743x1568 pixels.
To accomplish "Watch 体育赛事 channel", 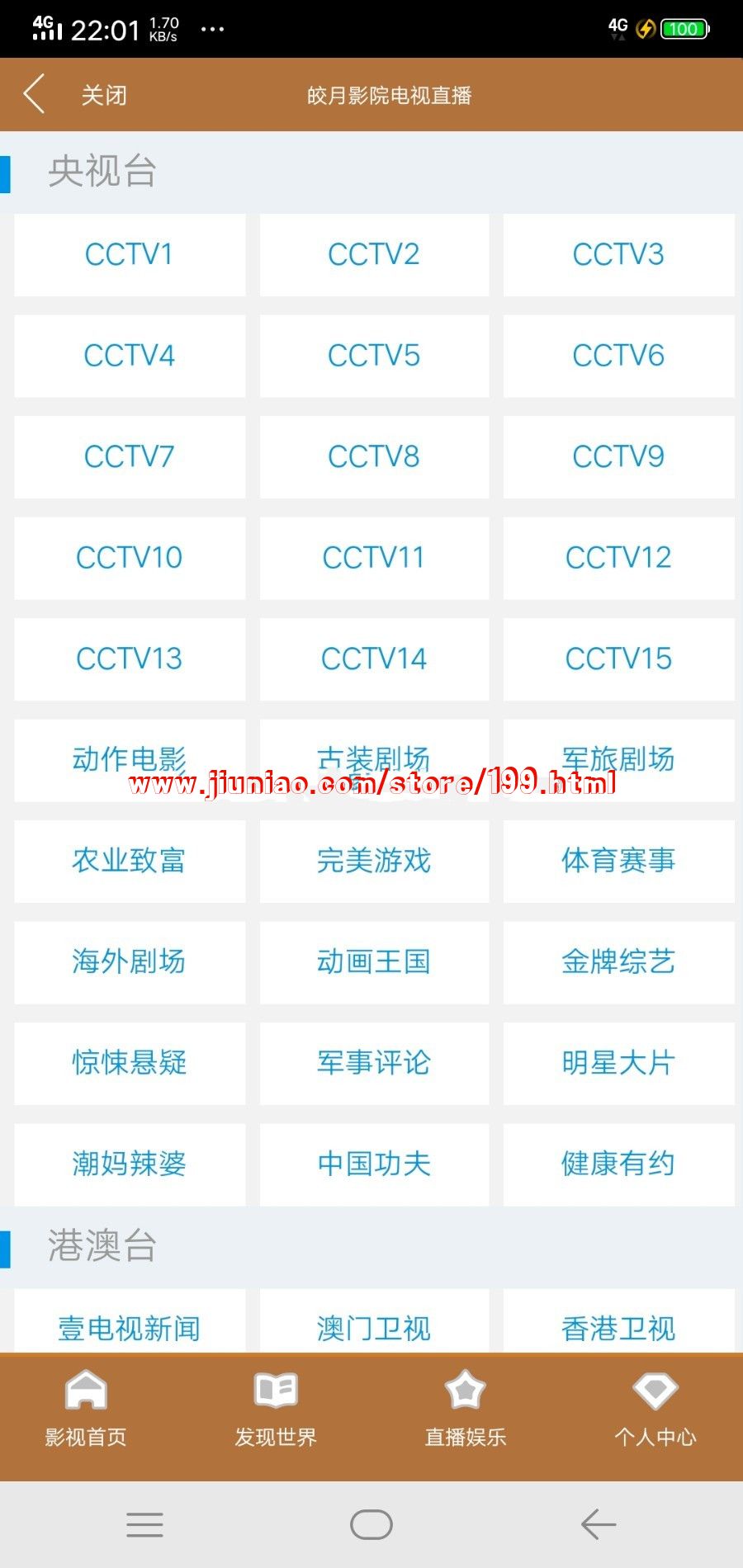I will 618,861.
